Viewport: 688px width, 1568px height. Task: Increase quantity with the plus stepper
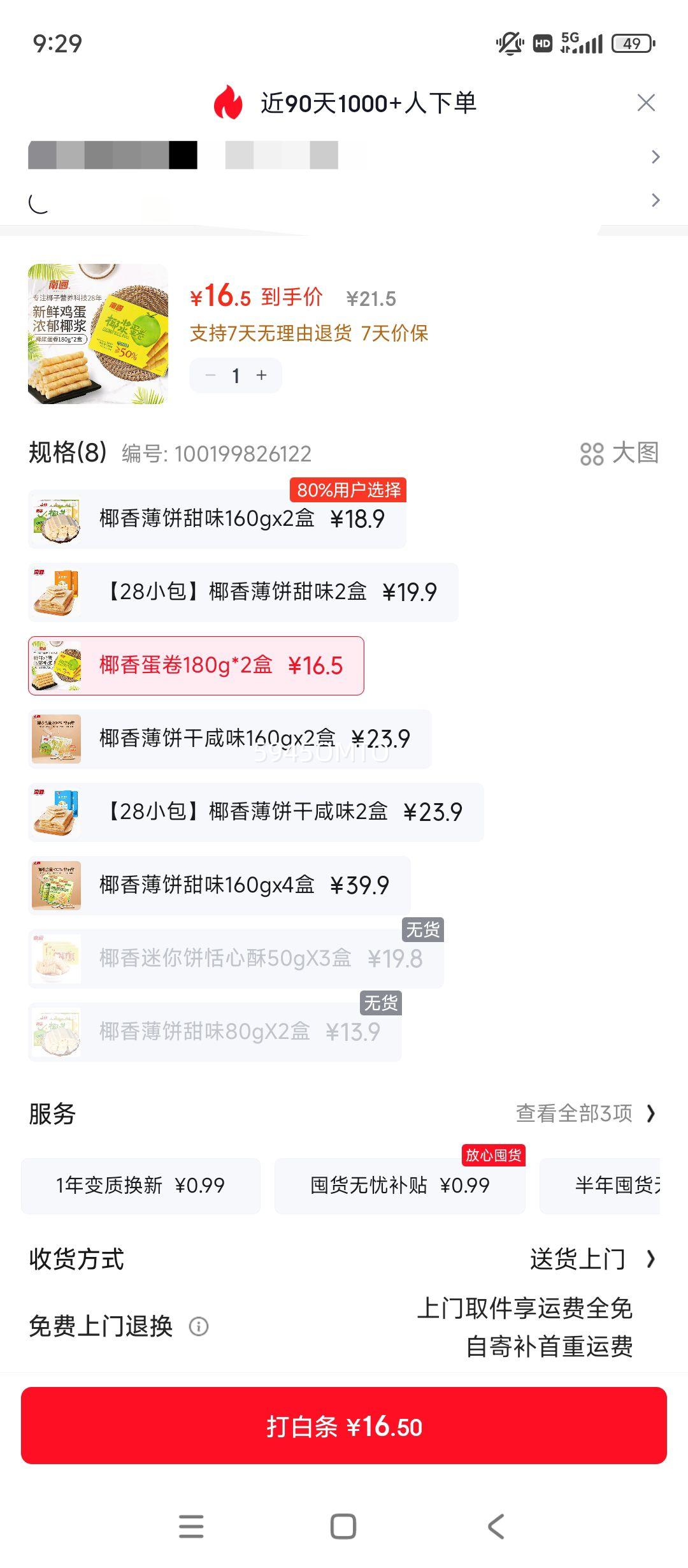tap(261, 375)
